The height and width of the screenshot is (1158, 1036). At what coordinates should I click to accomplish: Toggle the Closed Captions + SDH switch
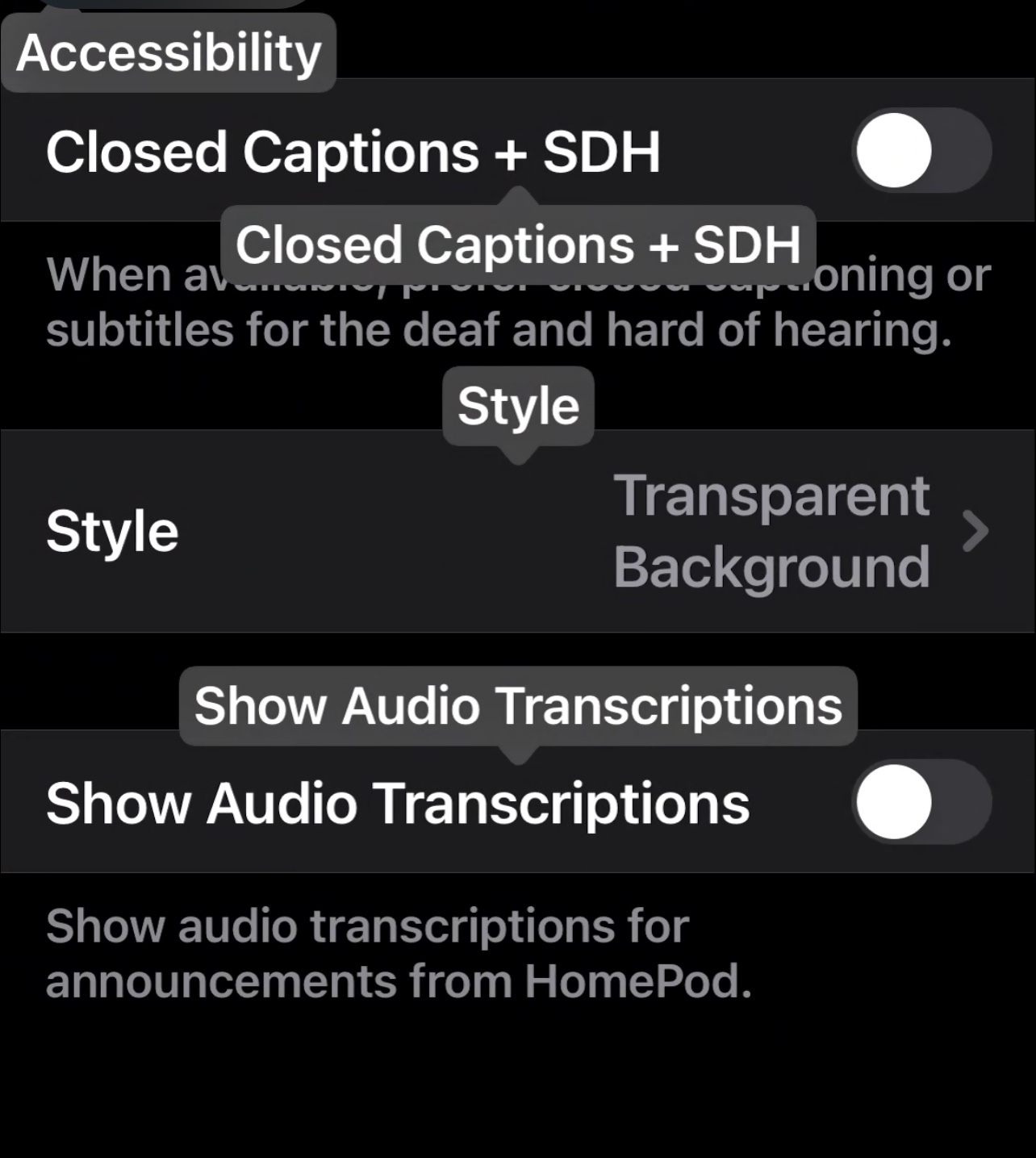tap(921, 151)
